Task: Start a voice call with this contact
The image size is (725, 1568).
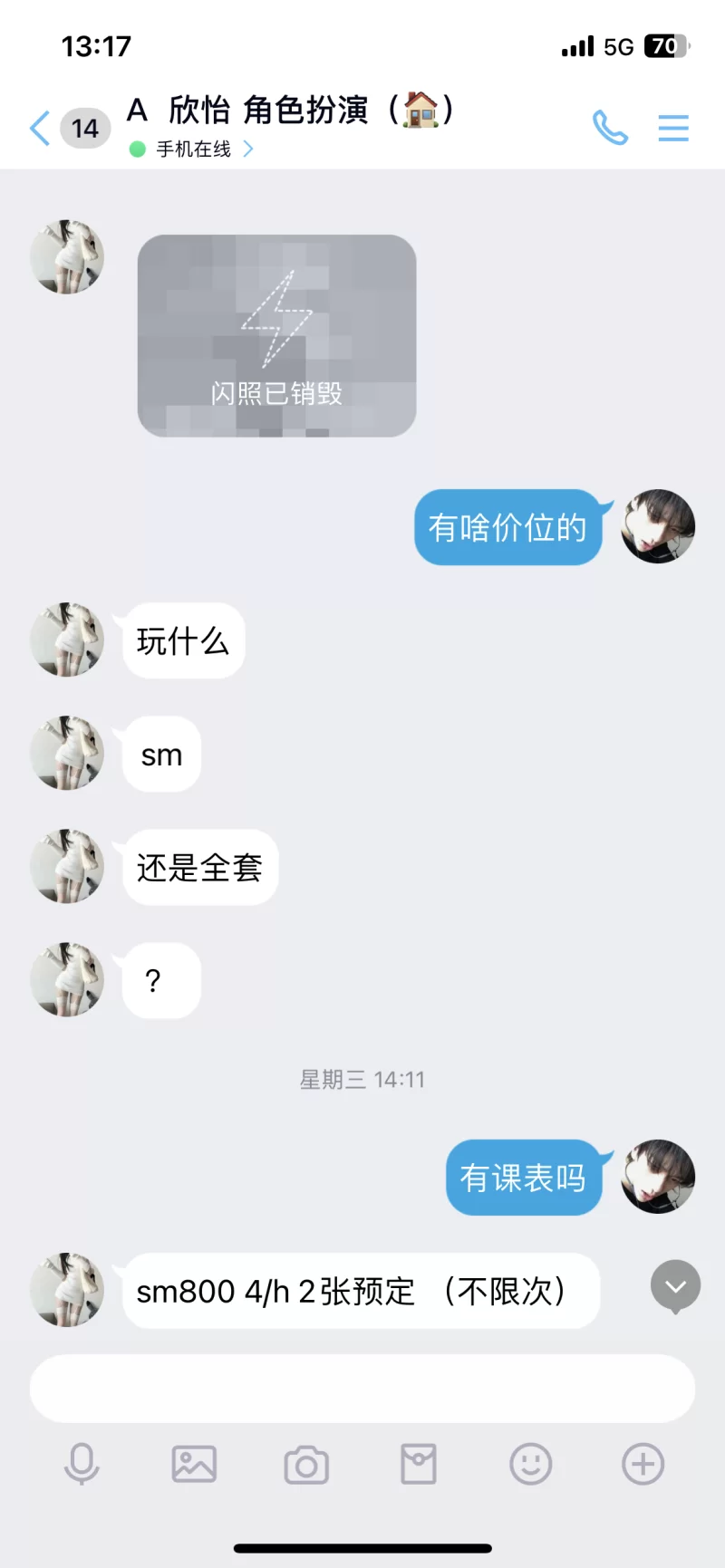Action: [x=610, y=128]
